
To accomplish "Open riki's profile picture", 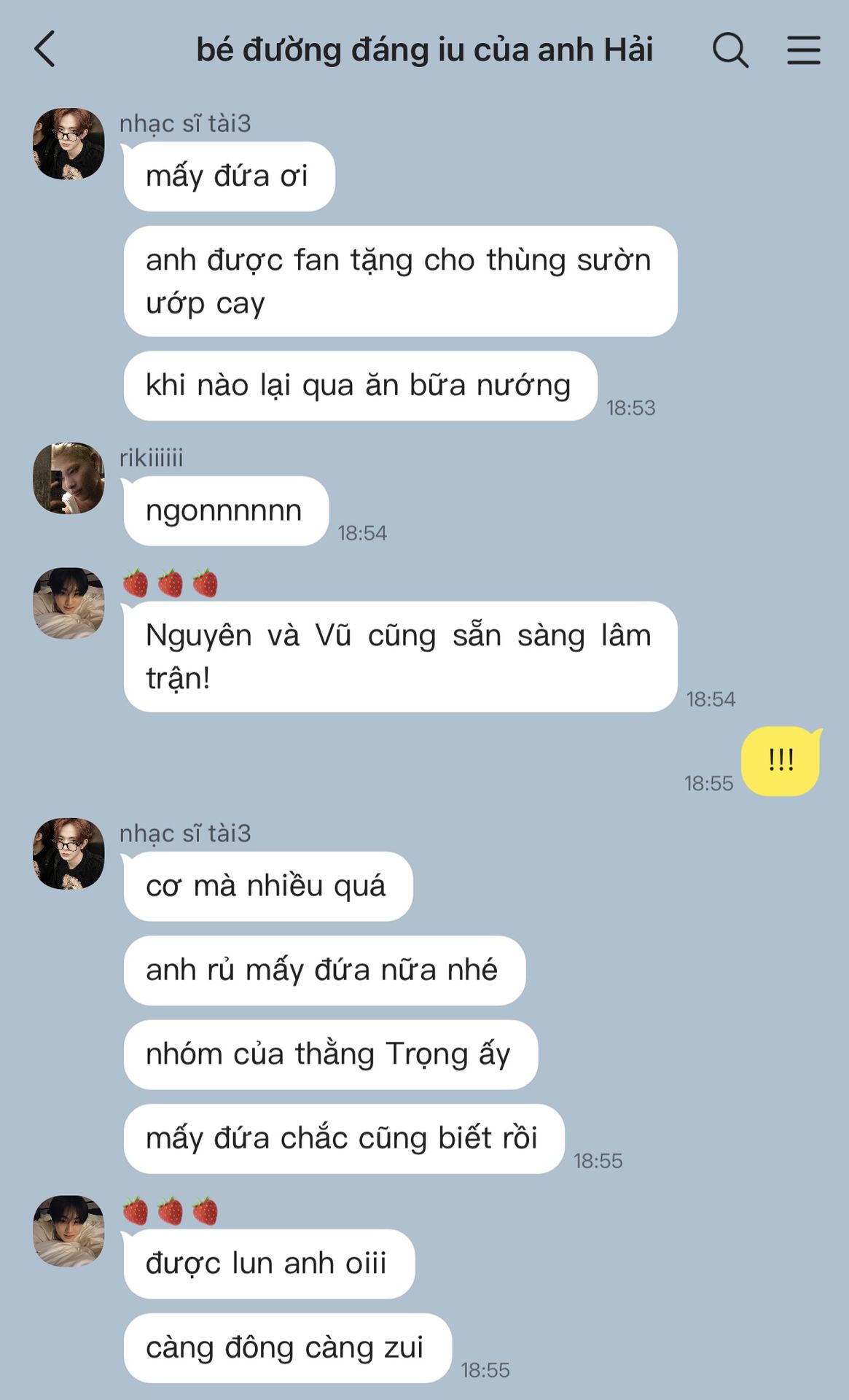I will coord(69,478).
